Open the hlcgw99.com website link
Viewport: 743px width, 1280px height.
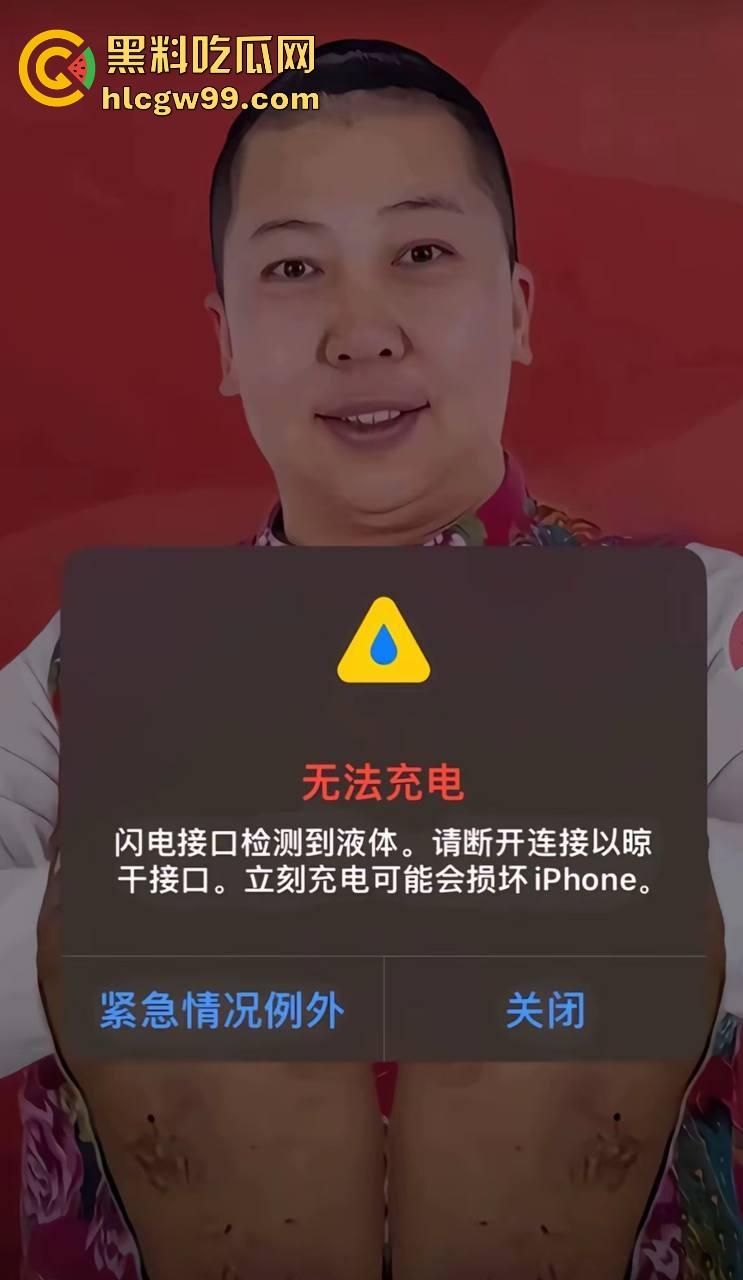[211, 100]
